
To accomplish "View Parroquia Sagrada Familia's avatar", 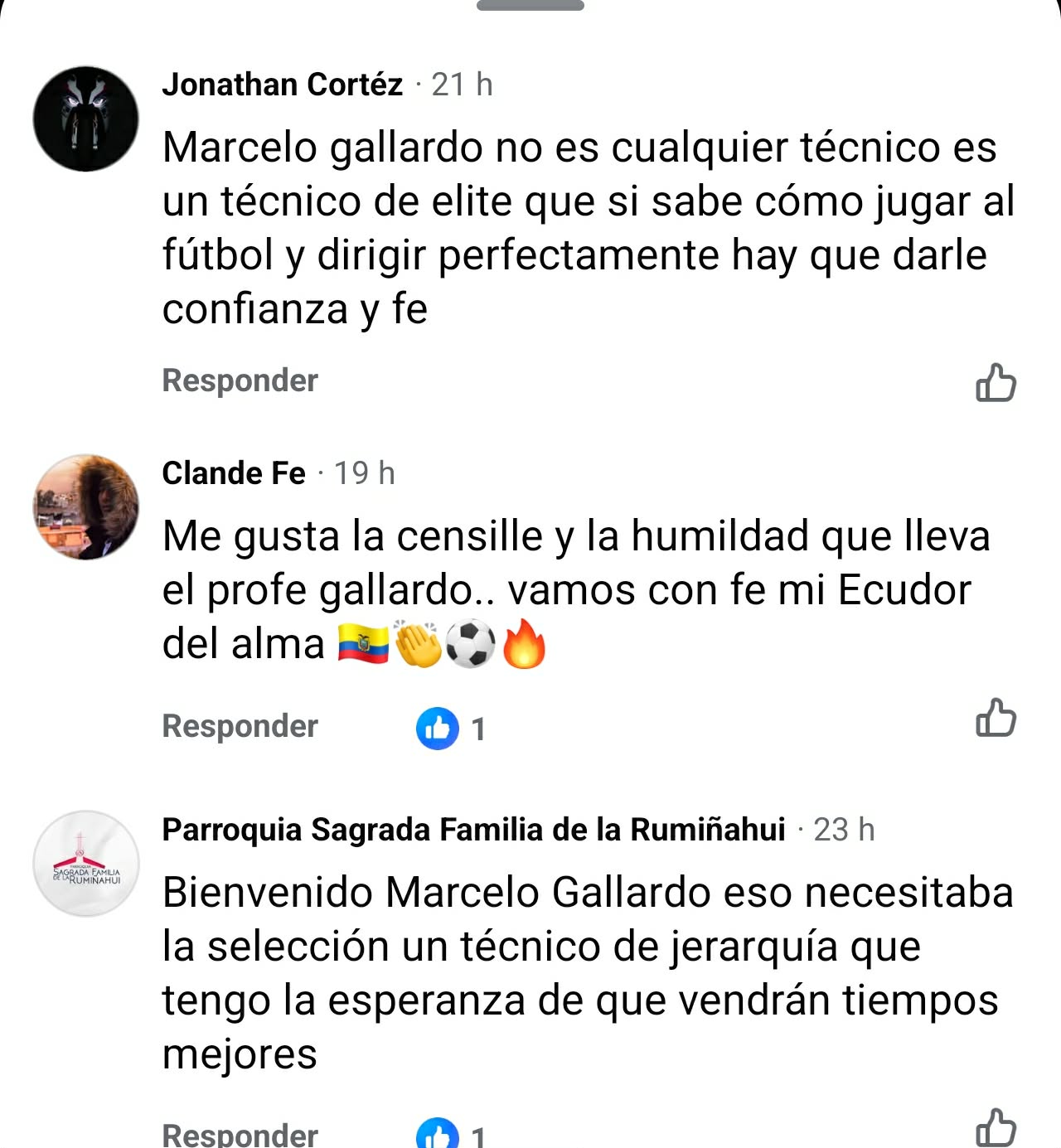I will coord(86,864).
